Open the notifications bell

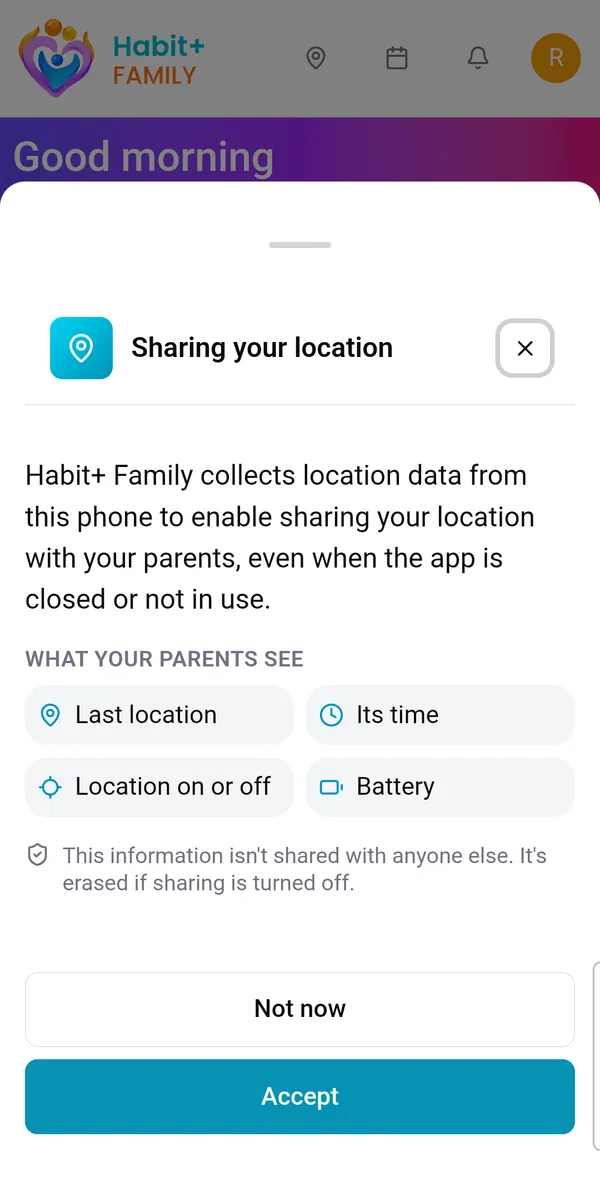pos(478,58)
